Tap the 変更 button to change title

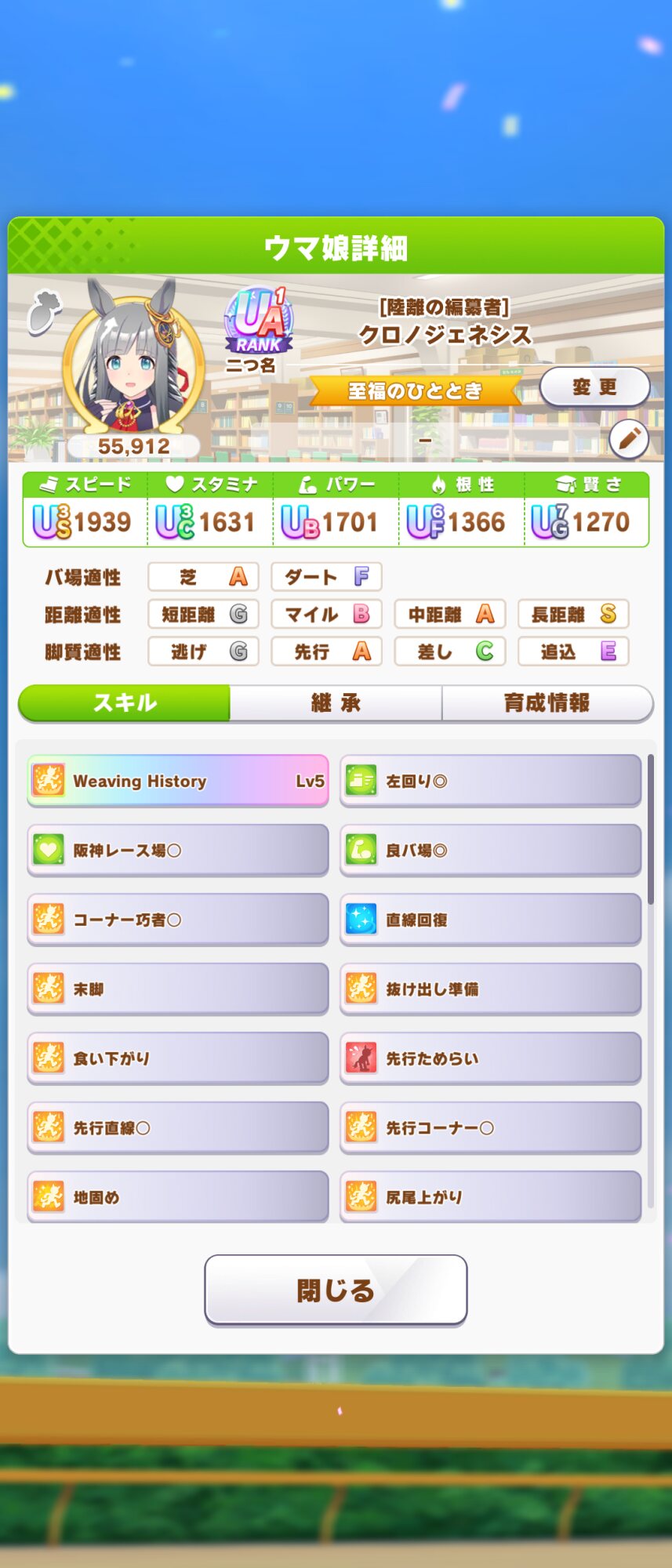point(594,387)
